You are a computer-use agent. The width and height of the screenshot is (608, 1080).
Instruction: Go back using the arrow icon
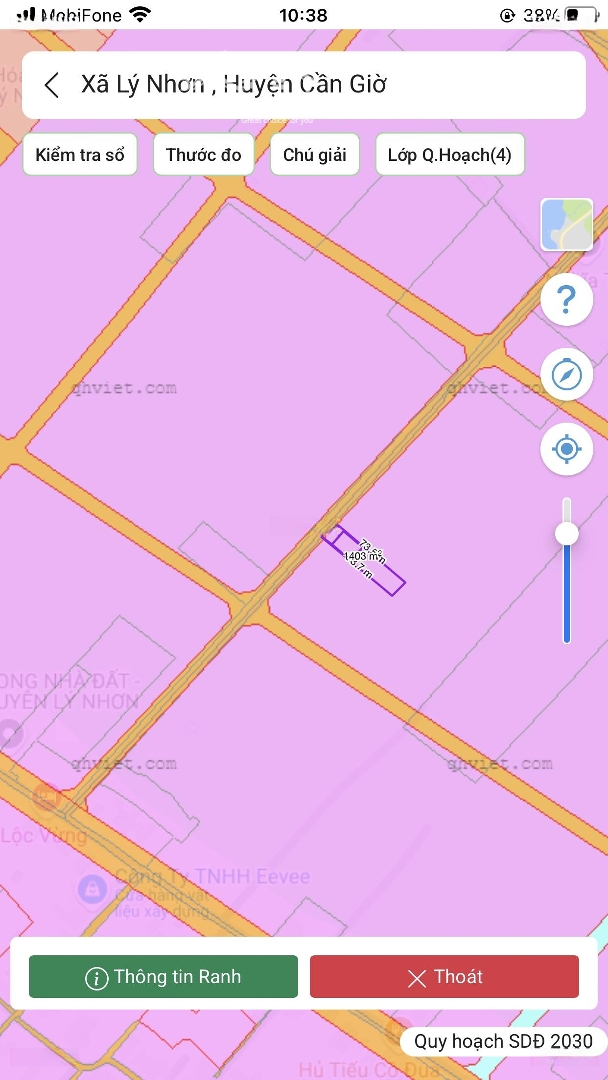pos(52,85)
